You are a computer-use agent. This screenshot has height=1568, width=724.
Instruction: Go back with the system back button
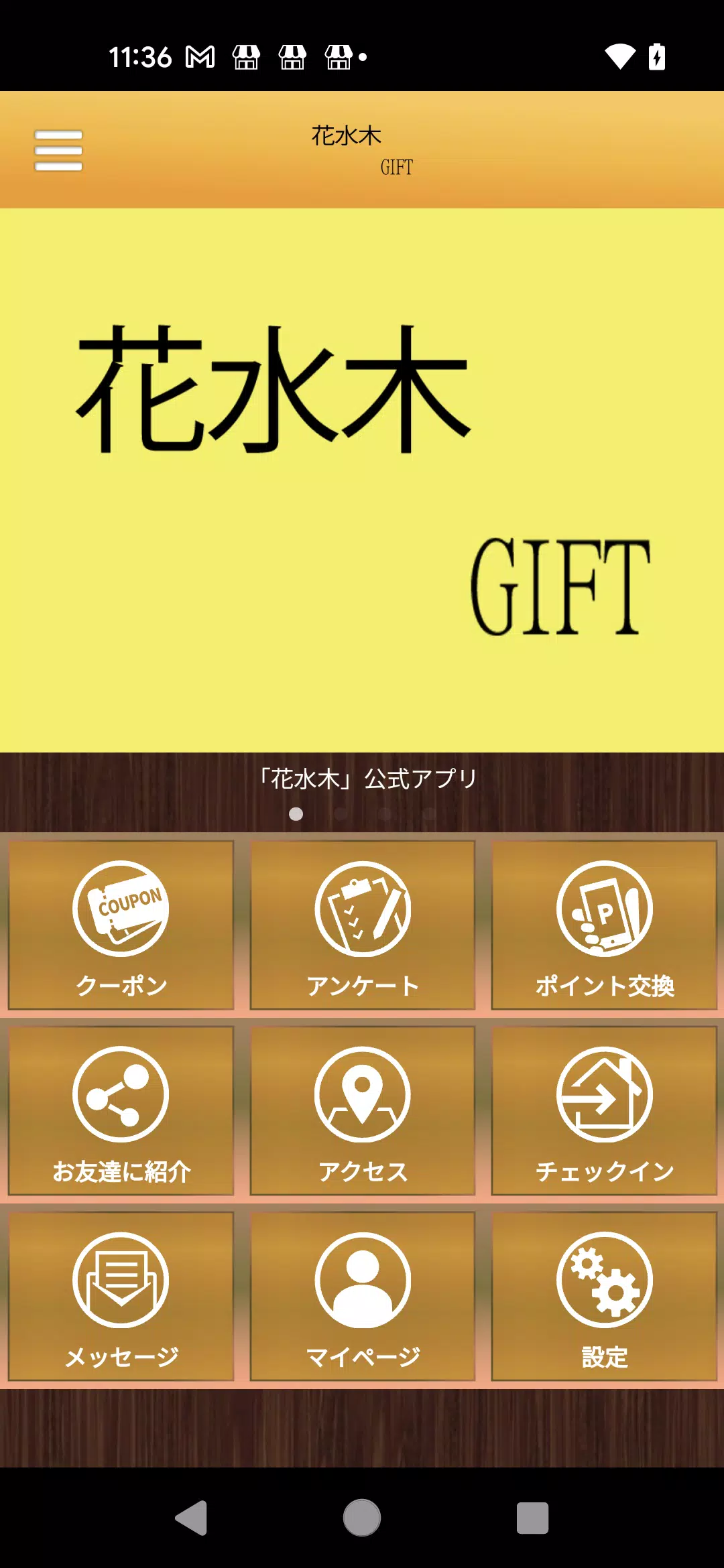click(191, 1518)
